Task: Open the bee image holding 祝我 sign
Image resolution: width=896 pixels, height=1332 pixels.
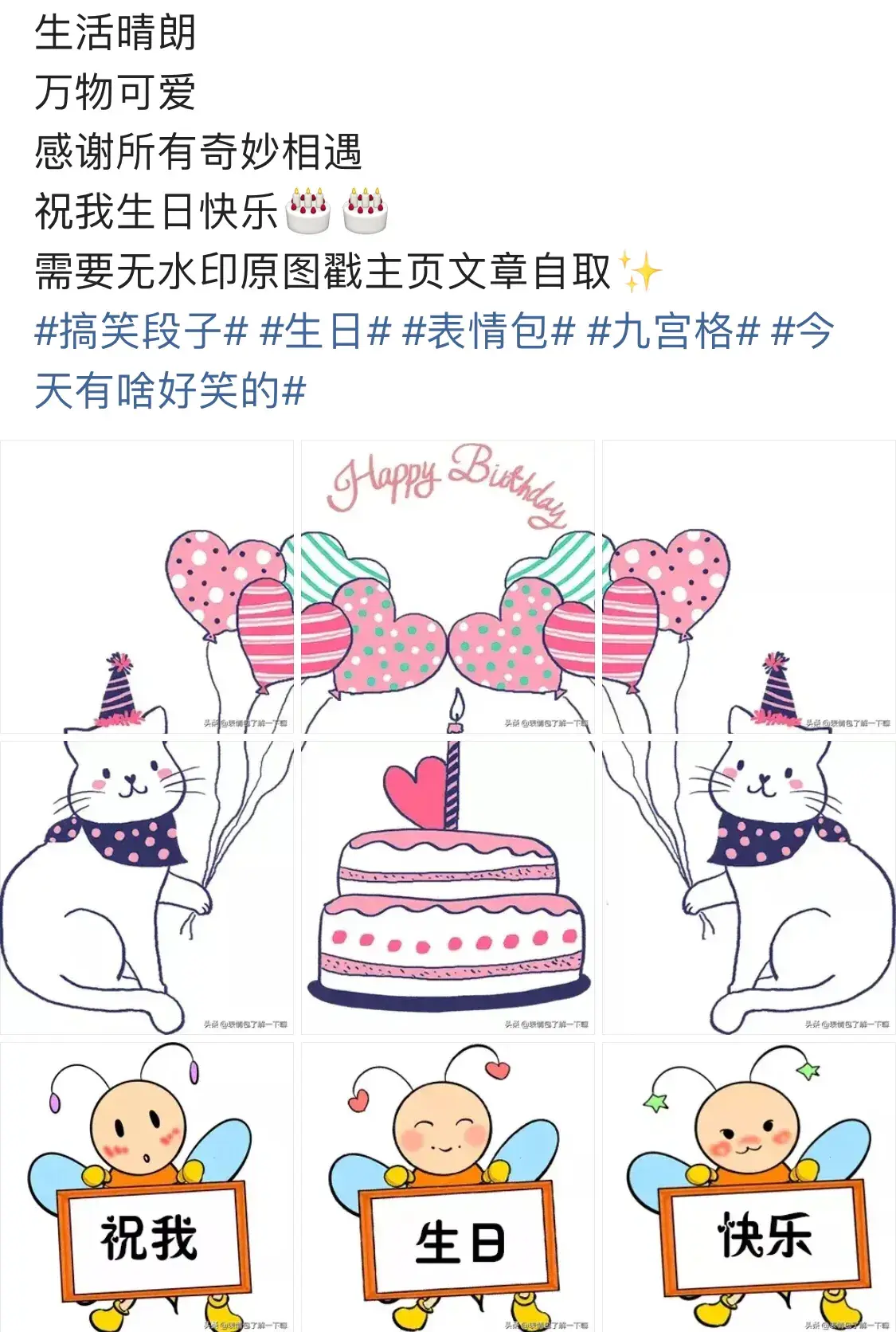Action: (147, 1187)
